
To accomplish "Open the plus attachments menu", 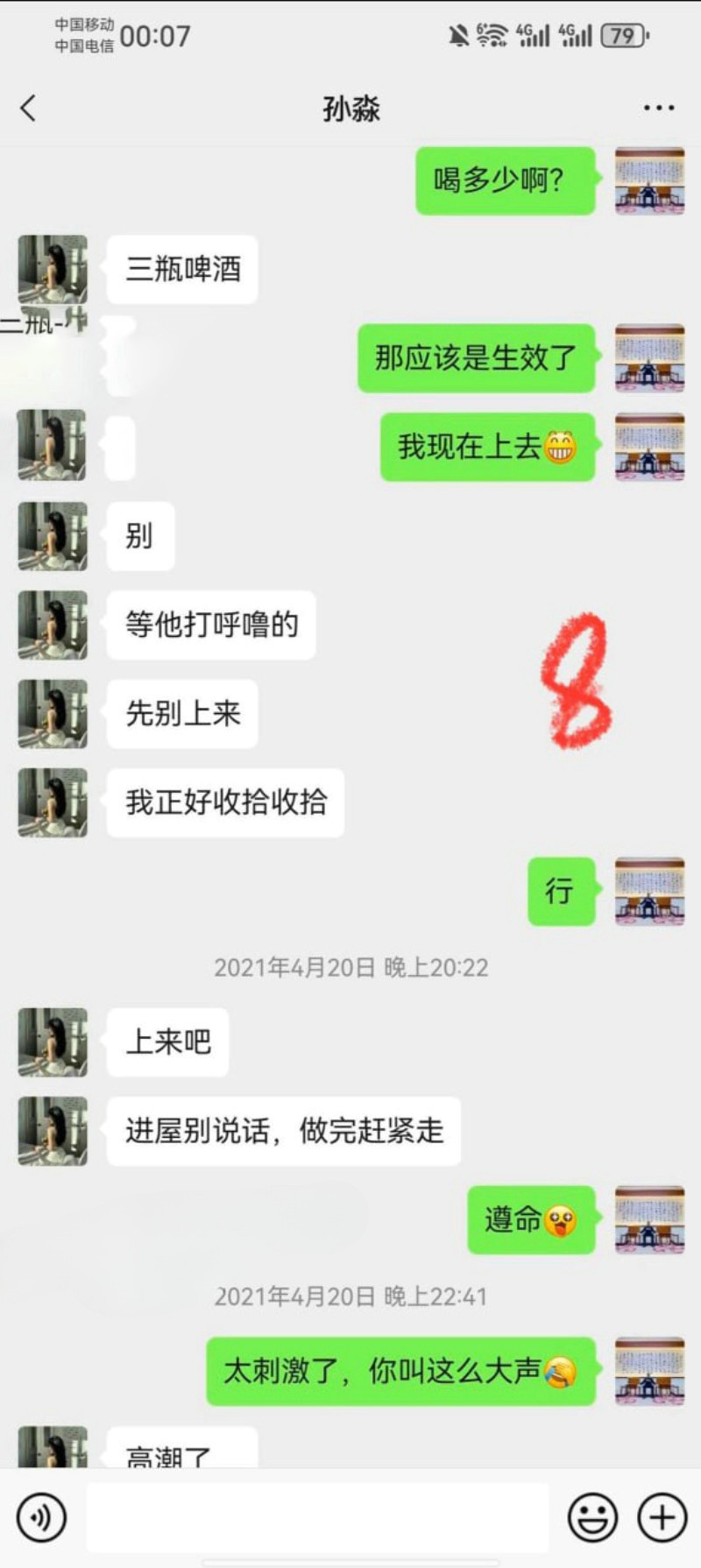I will [x=662, y=1516].
